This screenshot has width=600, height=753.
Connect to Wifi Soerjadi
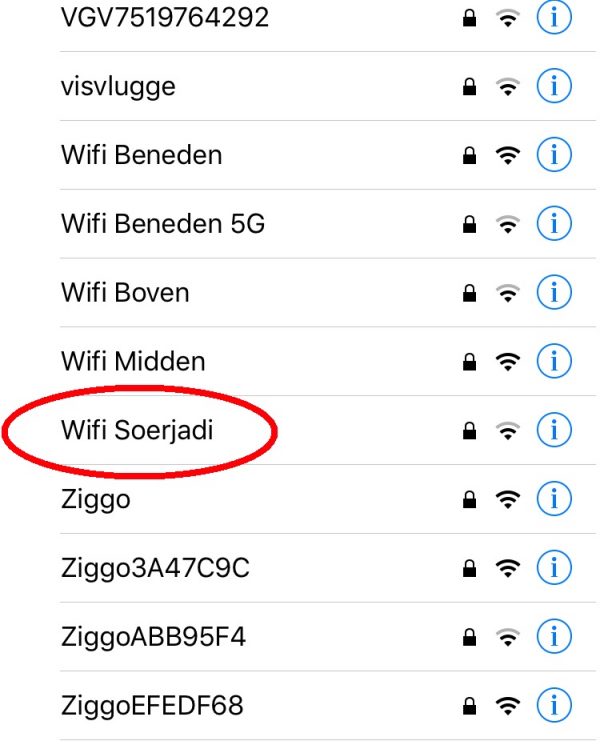(138, 430)
